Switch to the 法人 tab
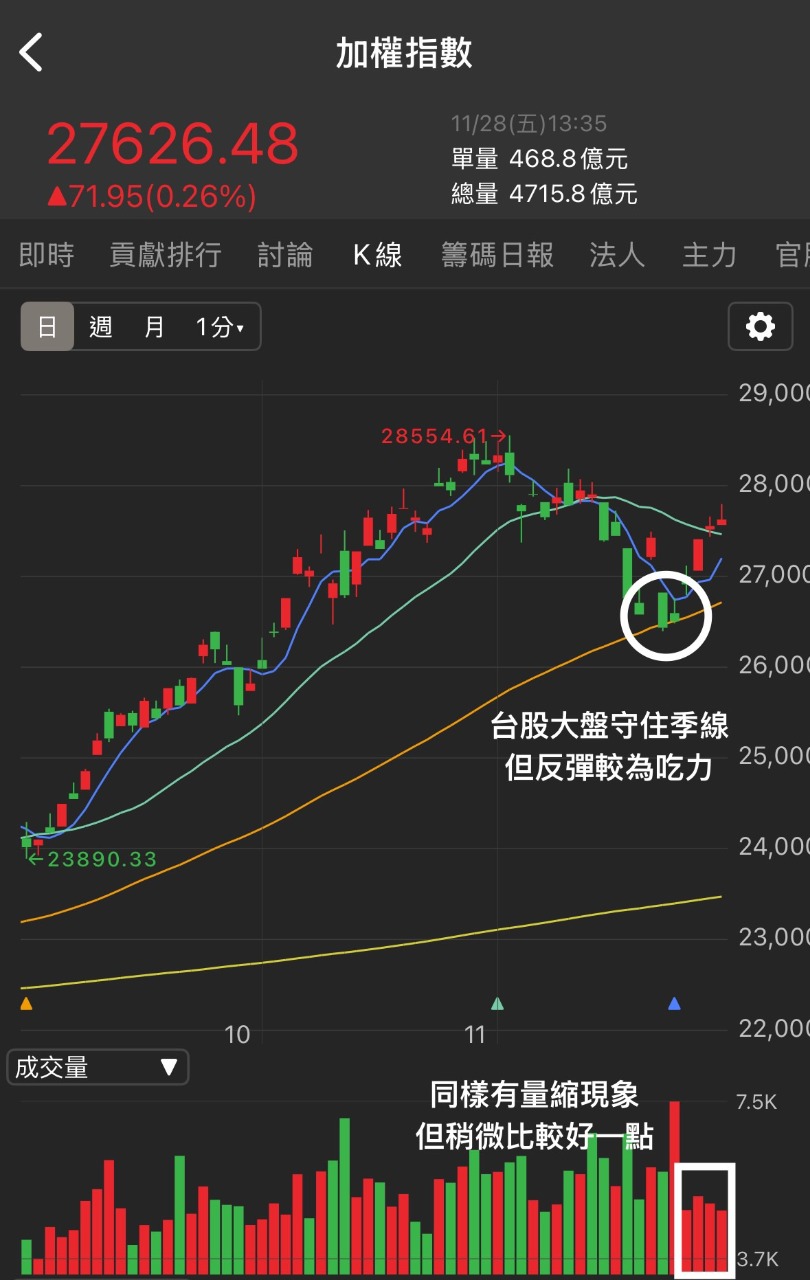This screenshot has width=810, height=1280. (x=617, y=255)
